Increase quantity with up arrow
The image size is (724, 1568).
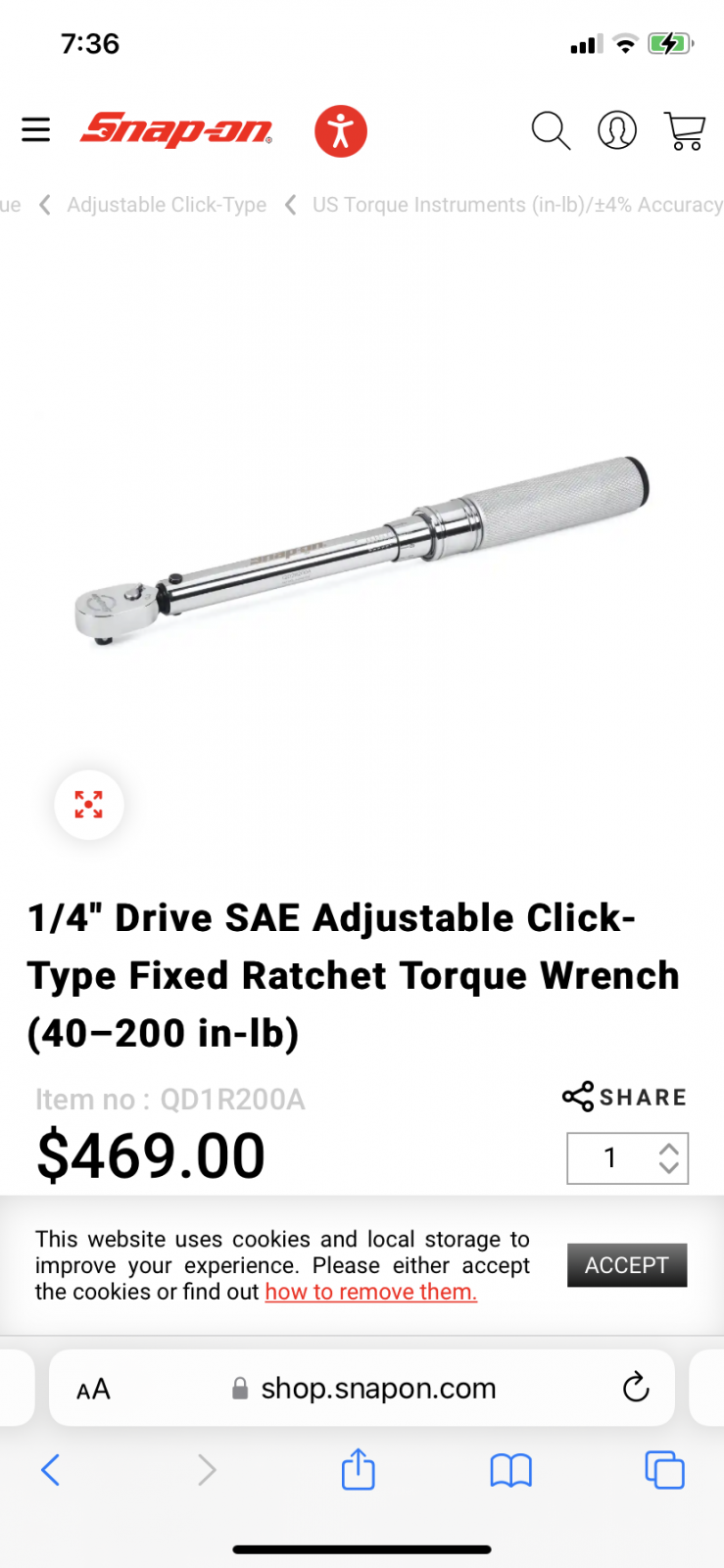coord(669,1149)
